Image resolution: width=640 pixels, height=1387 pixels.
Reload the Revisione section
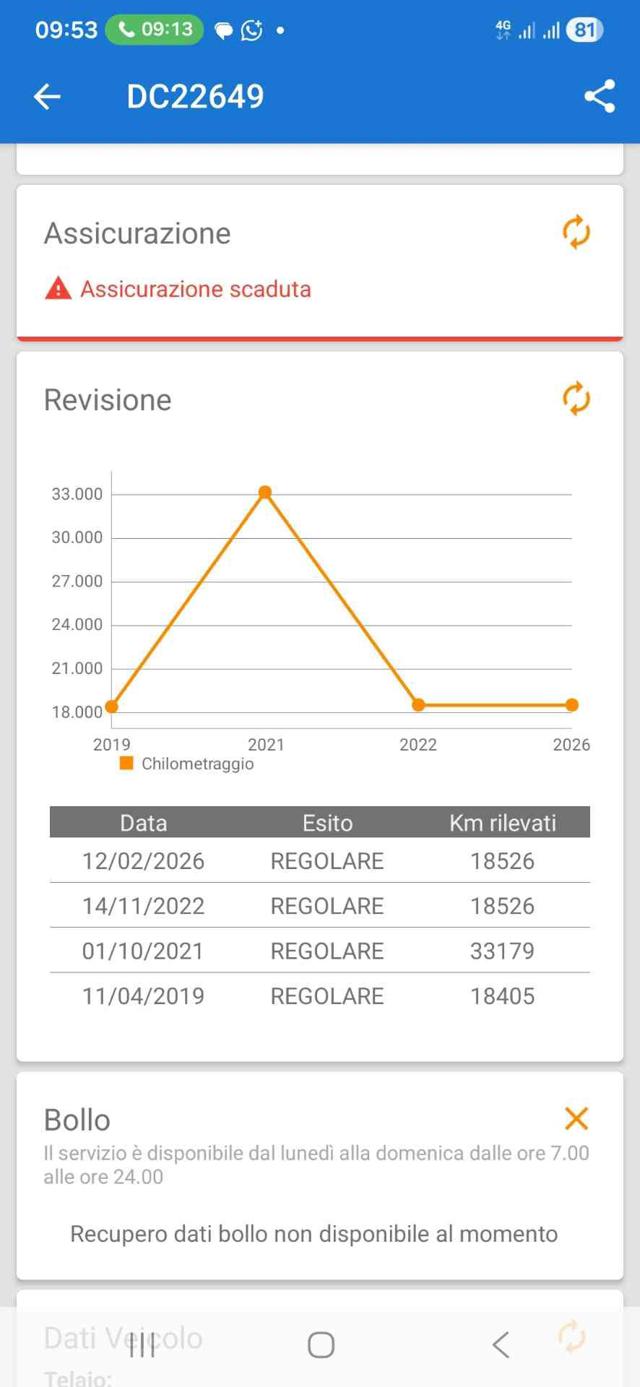pyautogui.click(x=576, y=399)
